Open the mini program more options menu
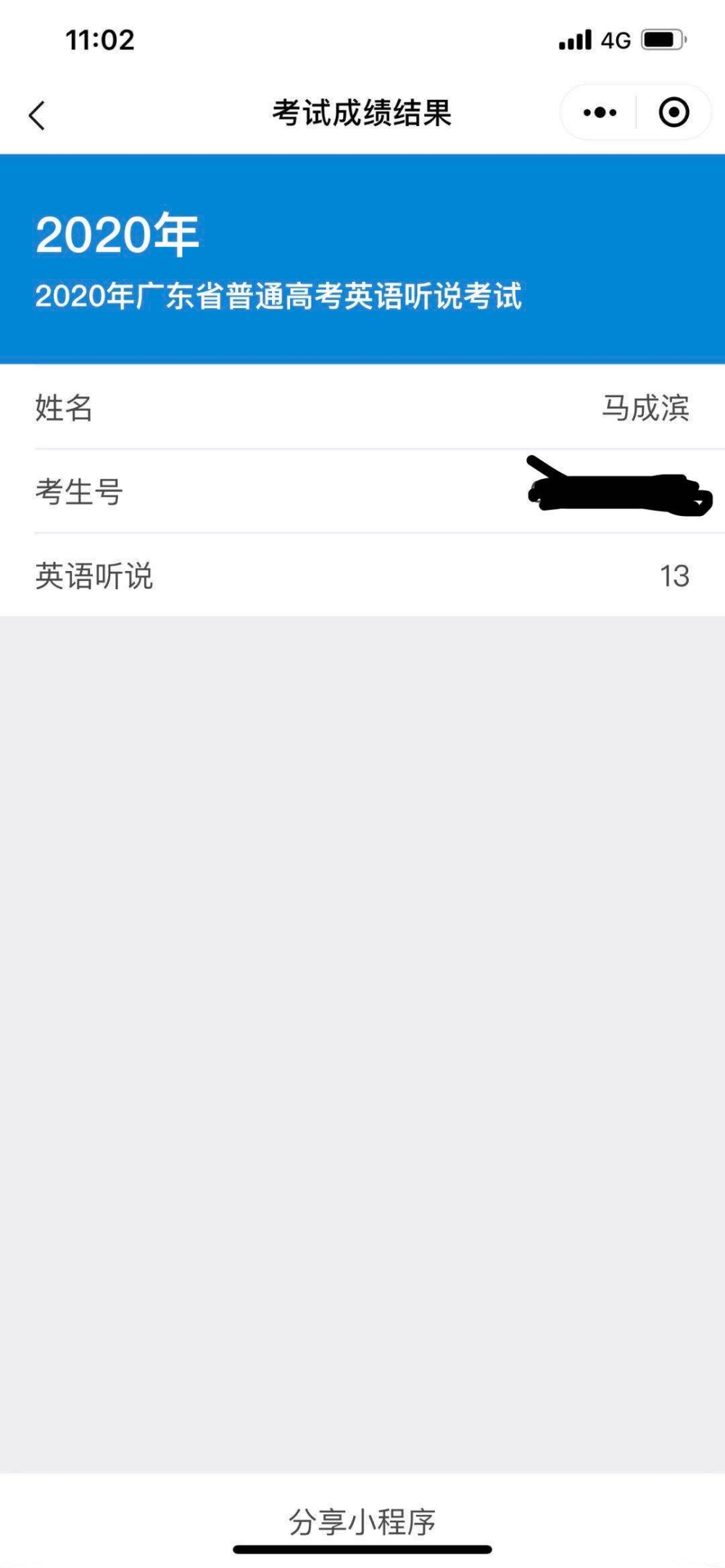Viewport: 725px width, 1568px height. point(600,113)
